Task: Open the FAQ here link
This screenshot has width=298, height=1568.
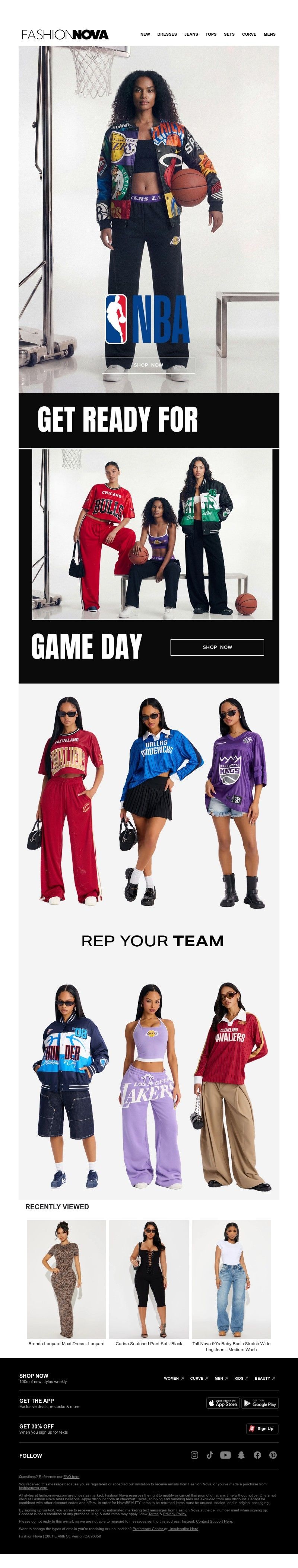Action: click(x=71, y=1476)
